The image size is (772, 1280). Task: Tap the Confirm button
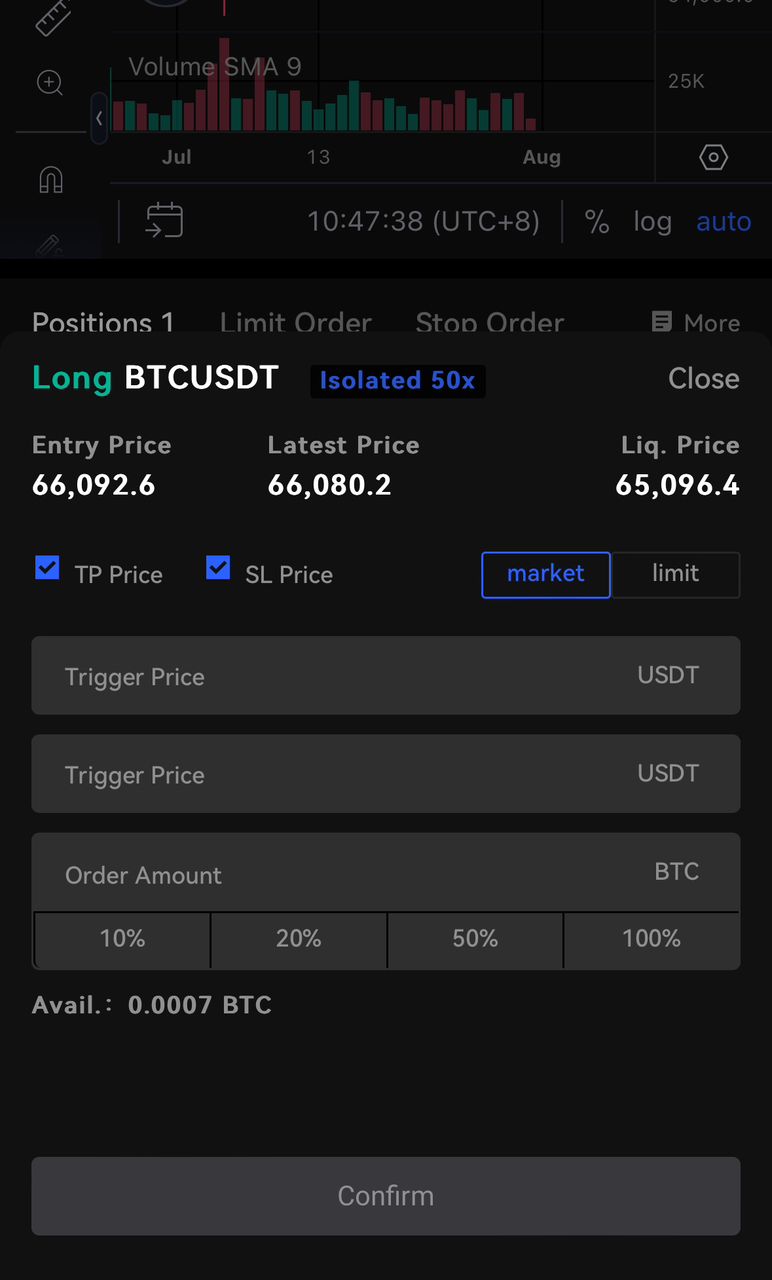pyautogui.click(x=386, y=1196)
